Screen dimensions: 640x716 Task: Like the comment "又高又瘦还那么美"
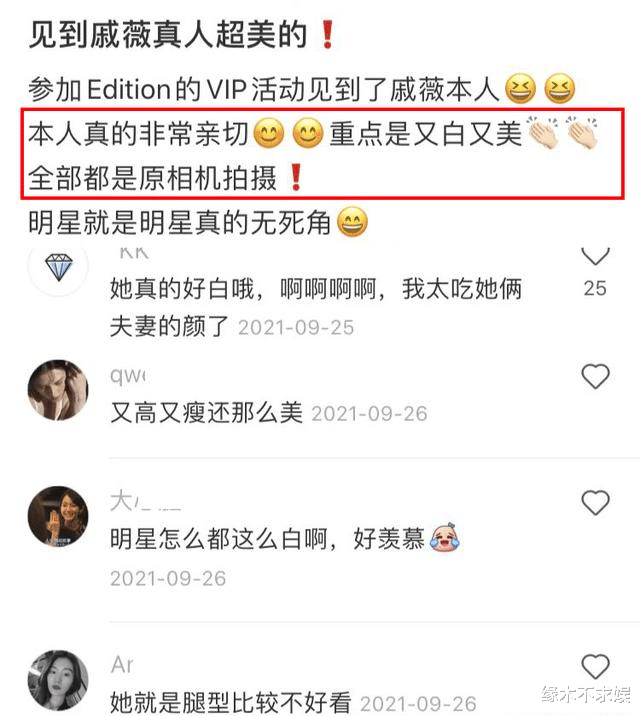tap(595, 377)
